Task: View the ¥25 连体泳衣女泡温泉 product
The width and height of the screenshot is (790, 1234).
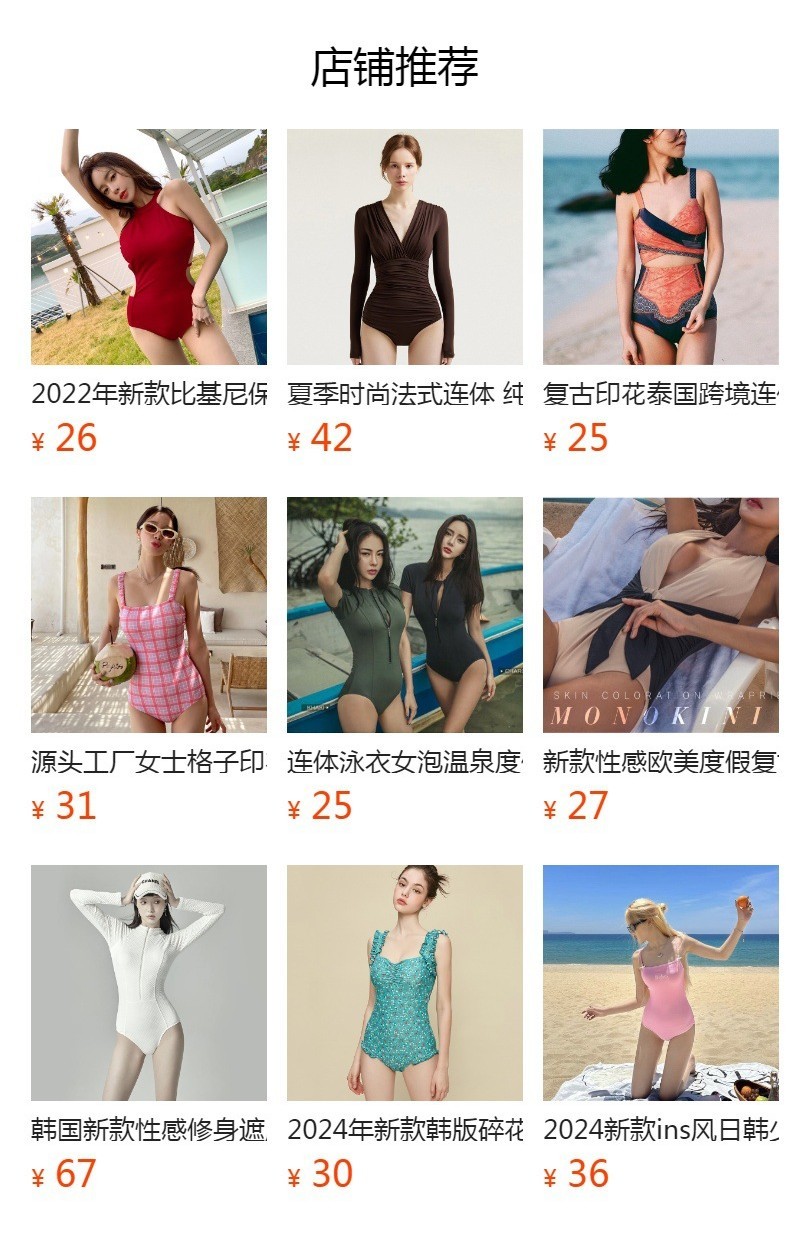Action: 405,615
